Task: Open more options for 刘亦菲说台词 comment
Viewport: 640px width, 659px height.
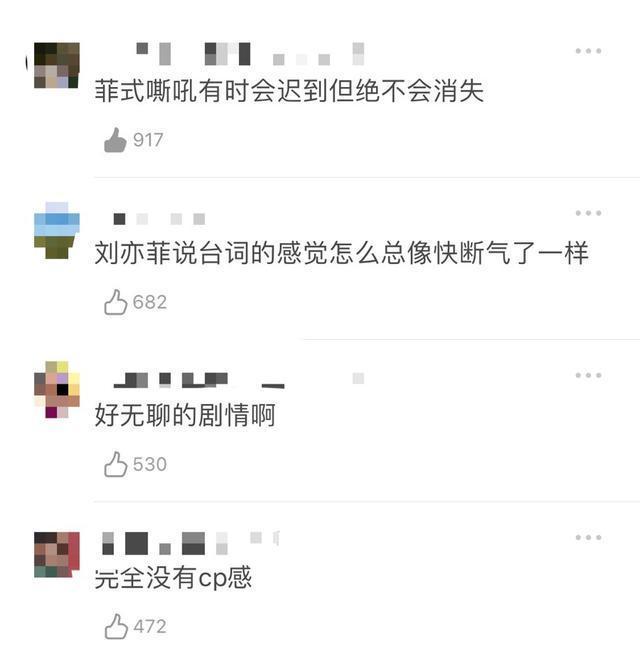Action: point(588,213)
